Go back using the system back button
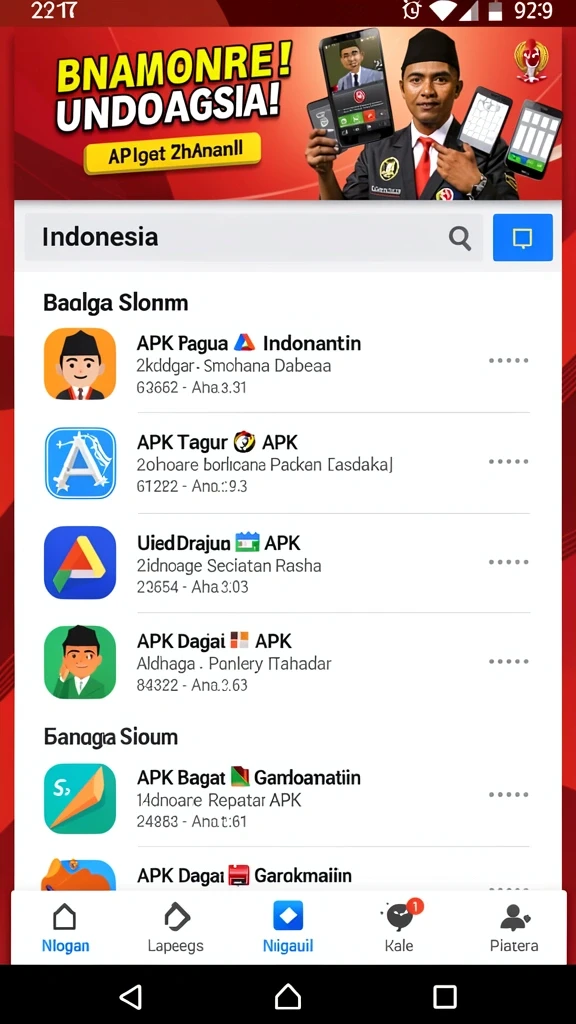The image size is (576, 1024). coord(131,997)
